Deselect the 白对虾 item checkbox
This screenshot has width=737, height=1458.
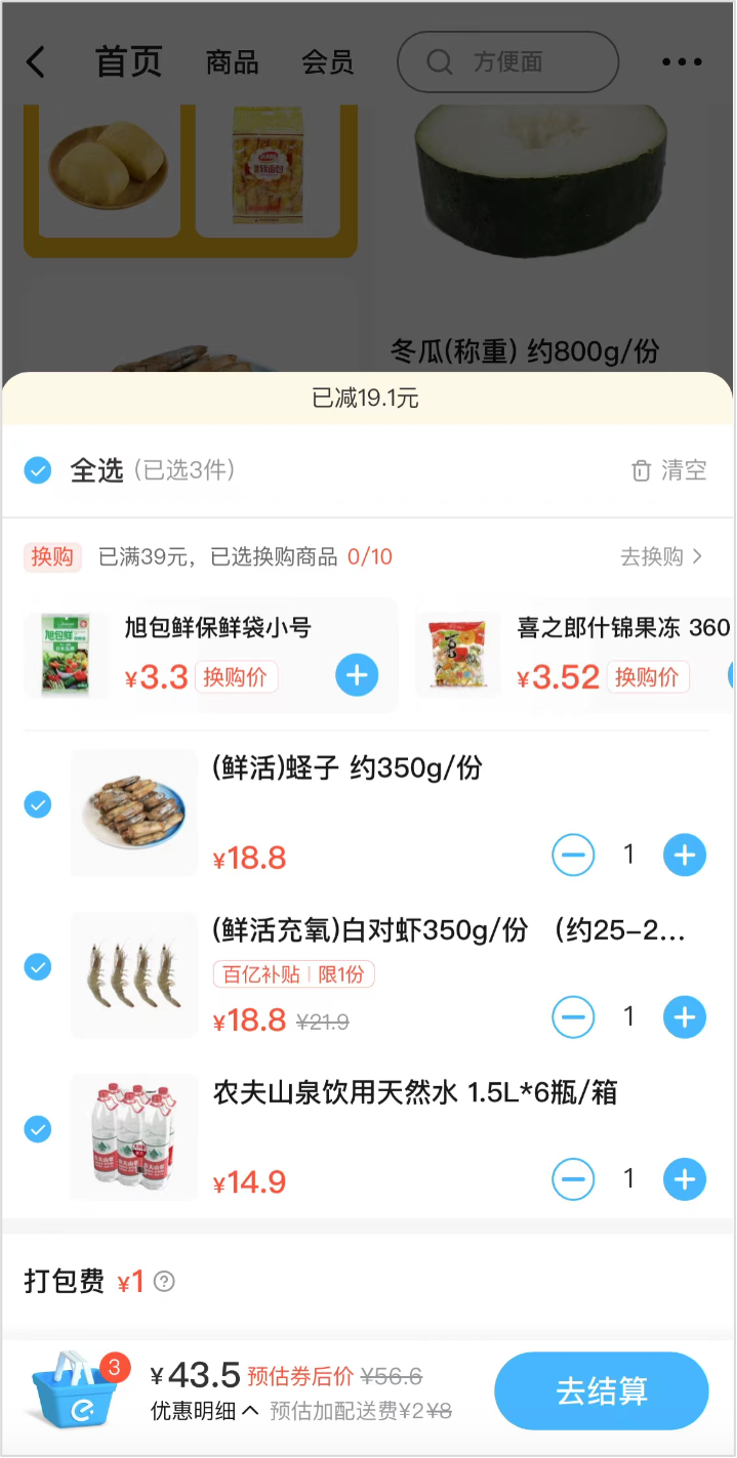[x=38, y=967]
